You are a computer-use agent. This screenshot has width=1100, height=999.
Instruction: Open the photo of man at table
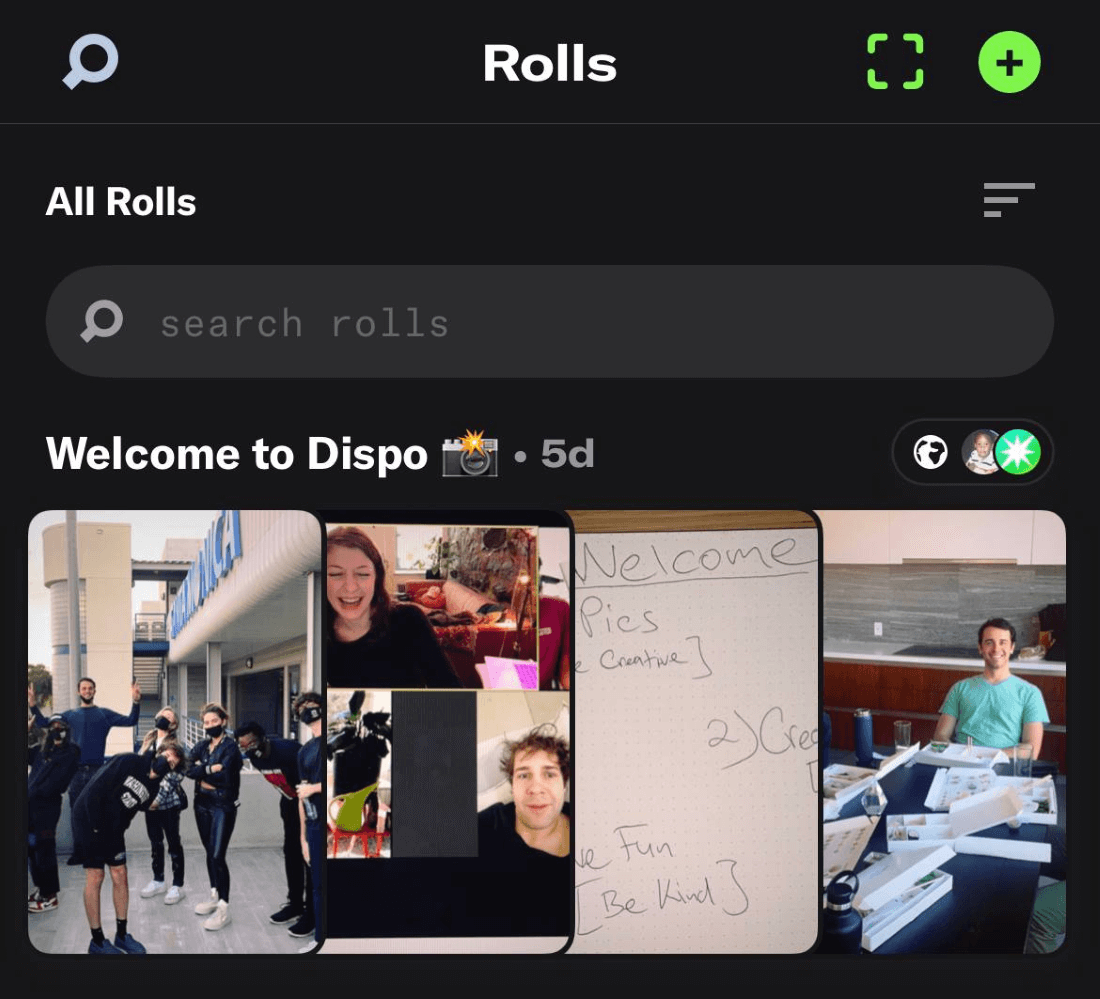click(942, 732)
